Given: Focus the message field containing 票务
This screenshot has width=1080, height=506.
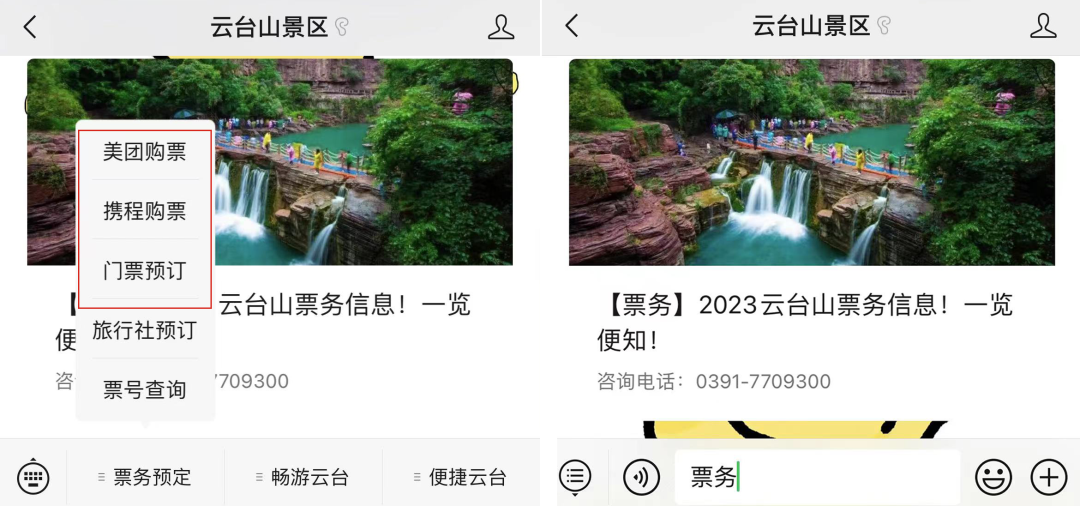Looking at the screenshot, I should [816, 477].
